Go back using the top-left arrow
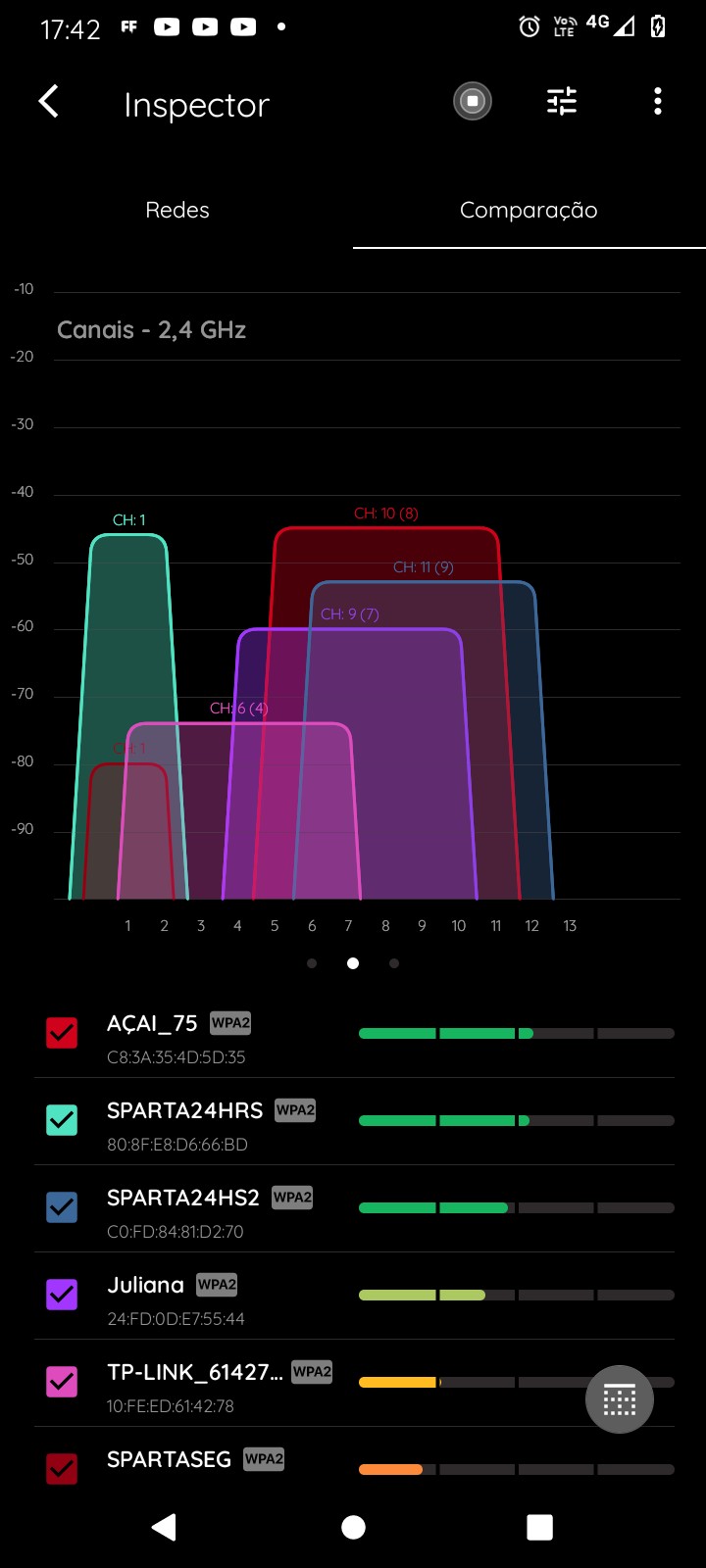The image size is (706, 1568). pos(49,102)
